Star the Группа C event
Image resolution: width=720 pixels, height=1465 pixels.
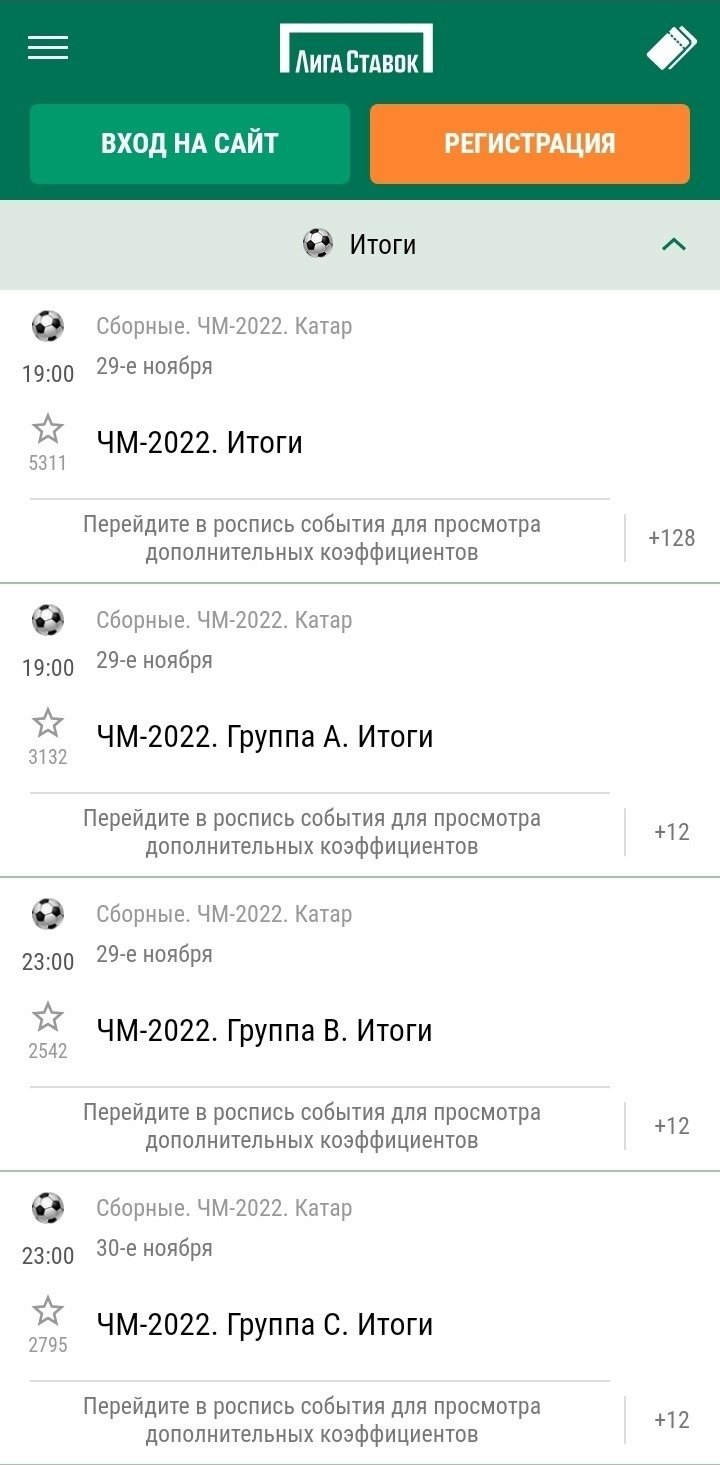pos(47,1312)
